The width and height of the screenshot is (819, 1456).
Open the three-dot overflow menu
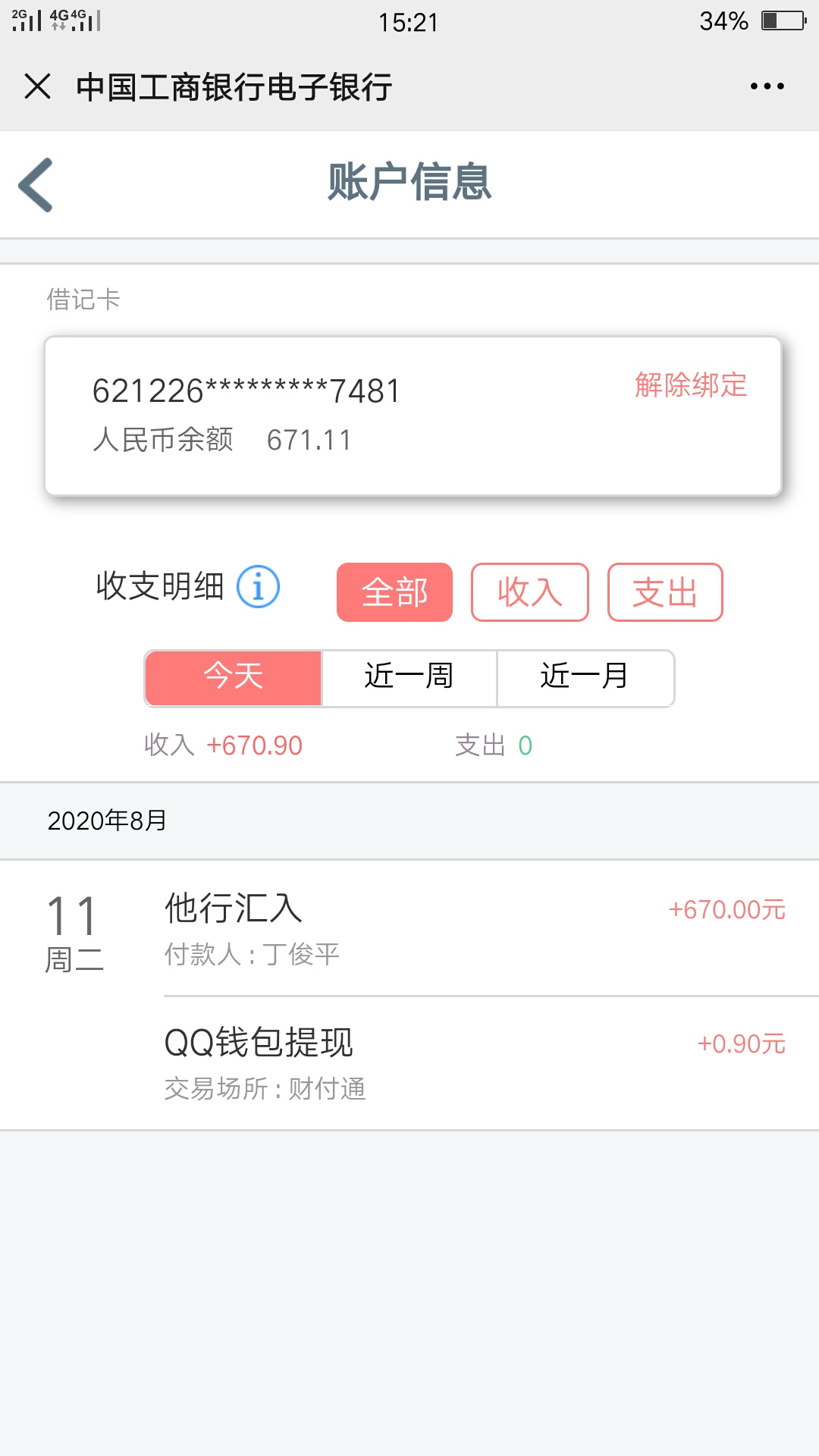pos(767,86)
